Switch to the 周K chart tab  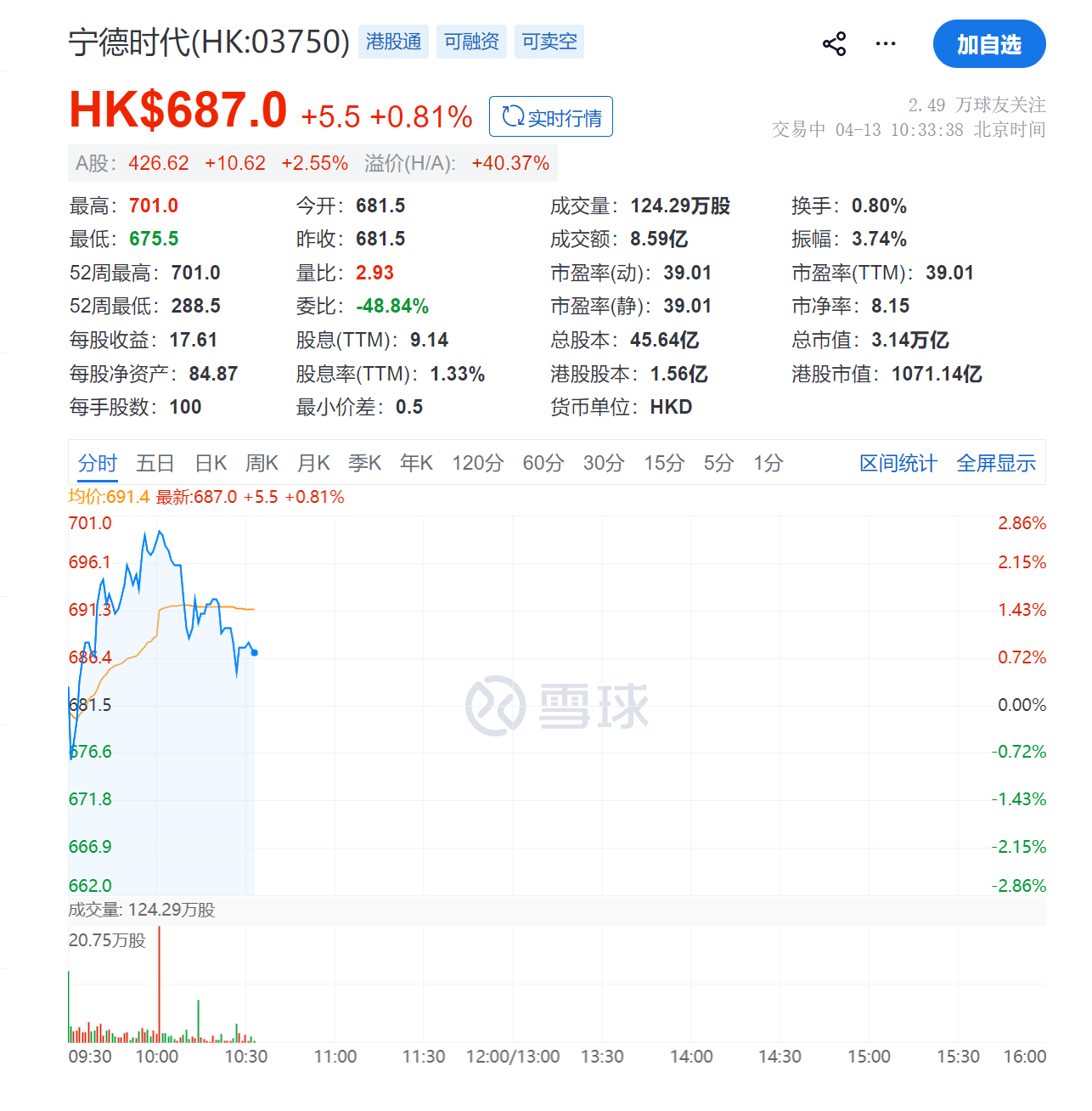[x=262, y=463]
